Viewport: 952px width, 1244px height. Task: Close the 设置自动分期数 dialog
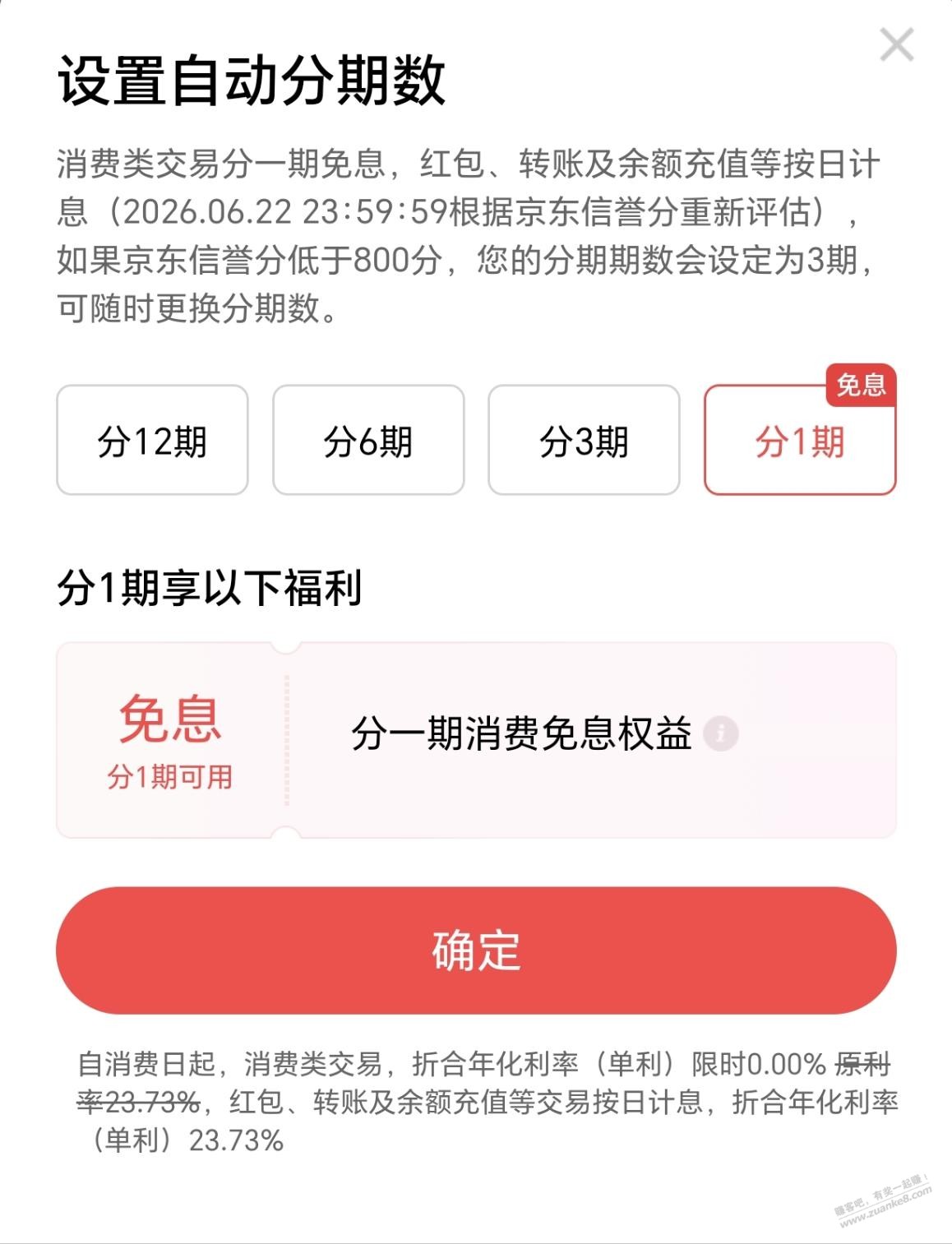[896, 44]
